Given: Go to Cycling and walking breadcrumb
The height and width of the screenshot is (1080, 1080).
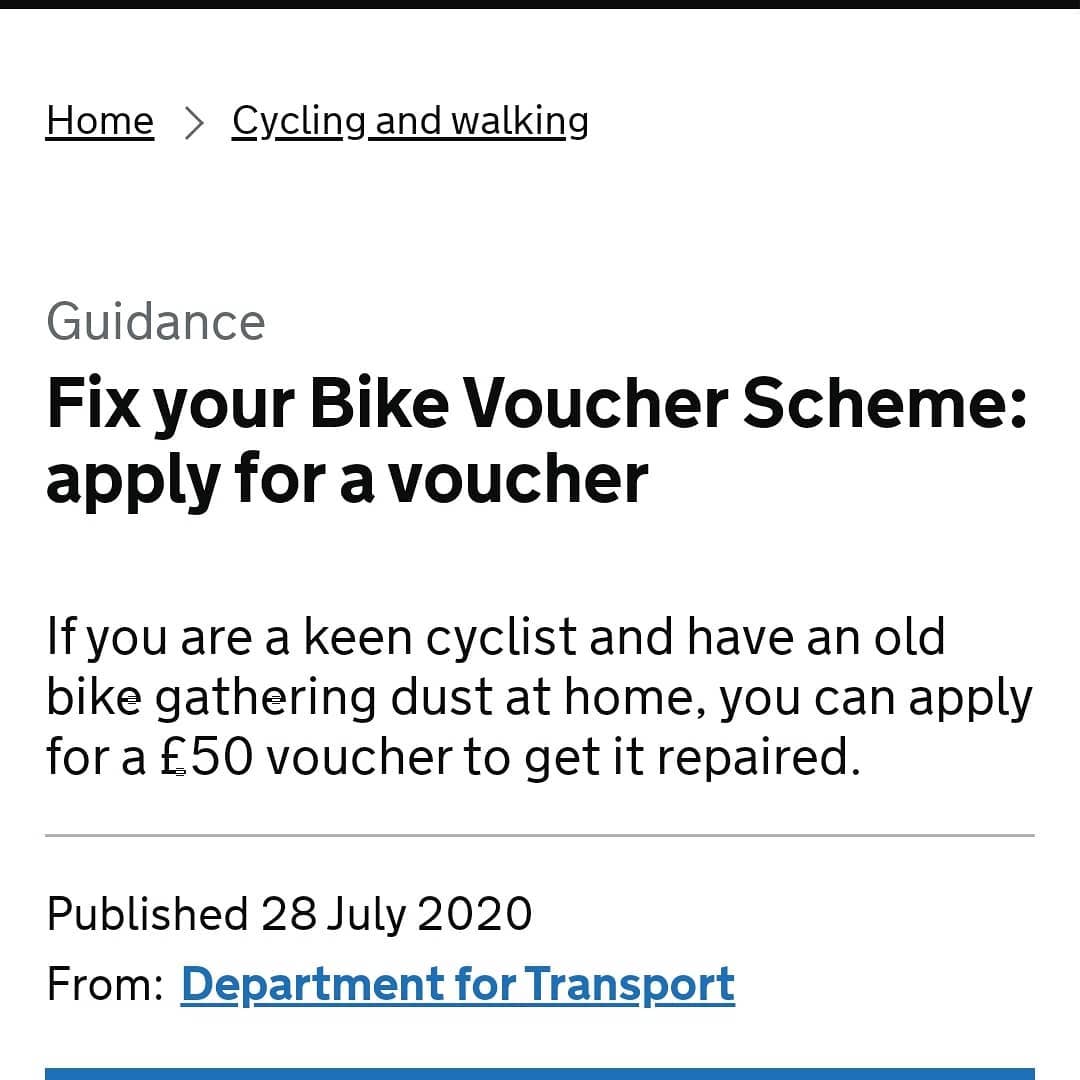Looking at the screenshot, I should [x=410, y=121].
